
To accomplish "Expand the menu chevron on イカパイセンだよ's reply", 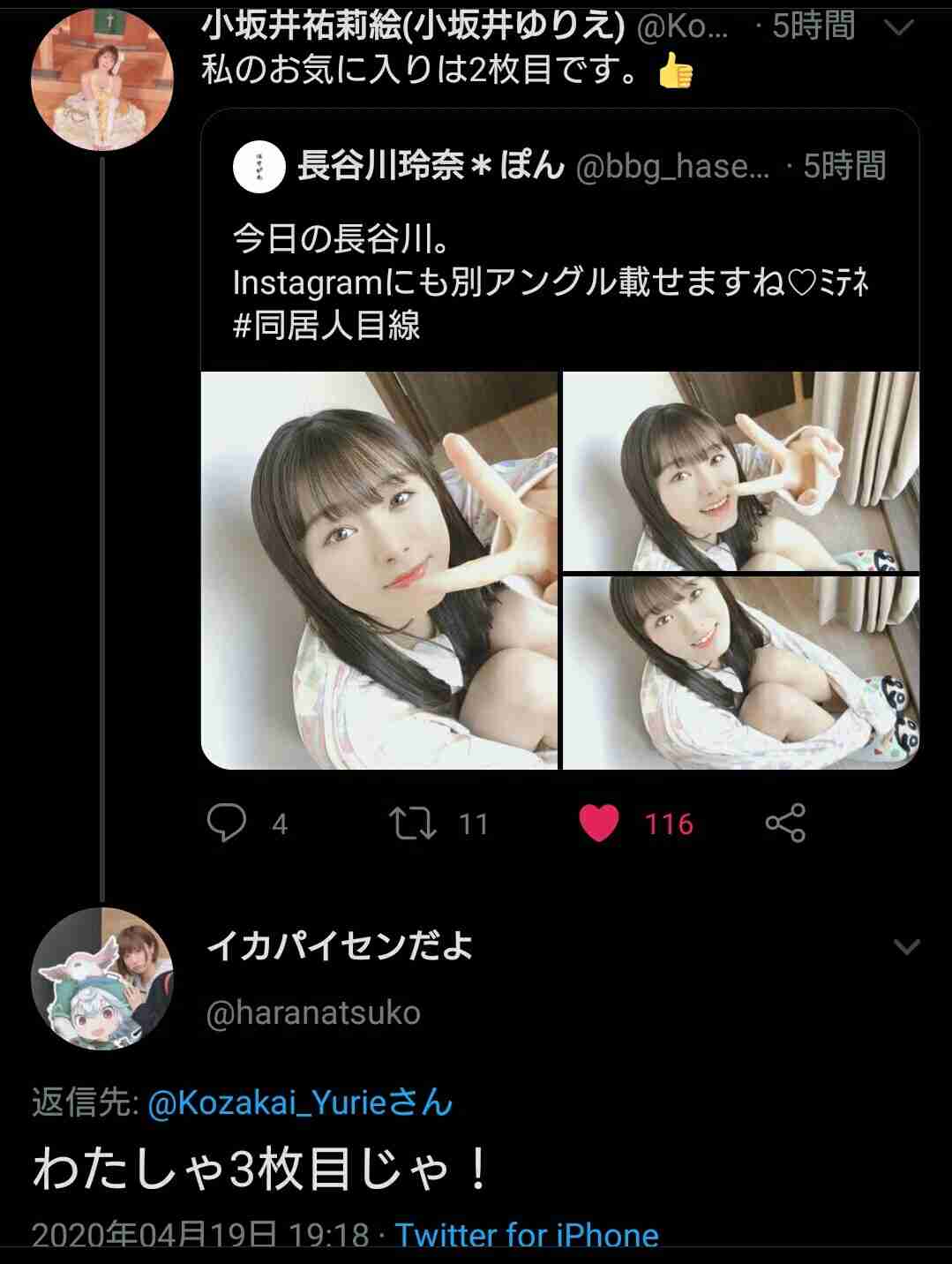I will pos(907,947).
